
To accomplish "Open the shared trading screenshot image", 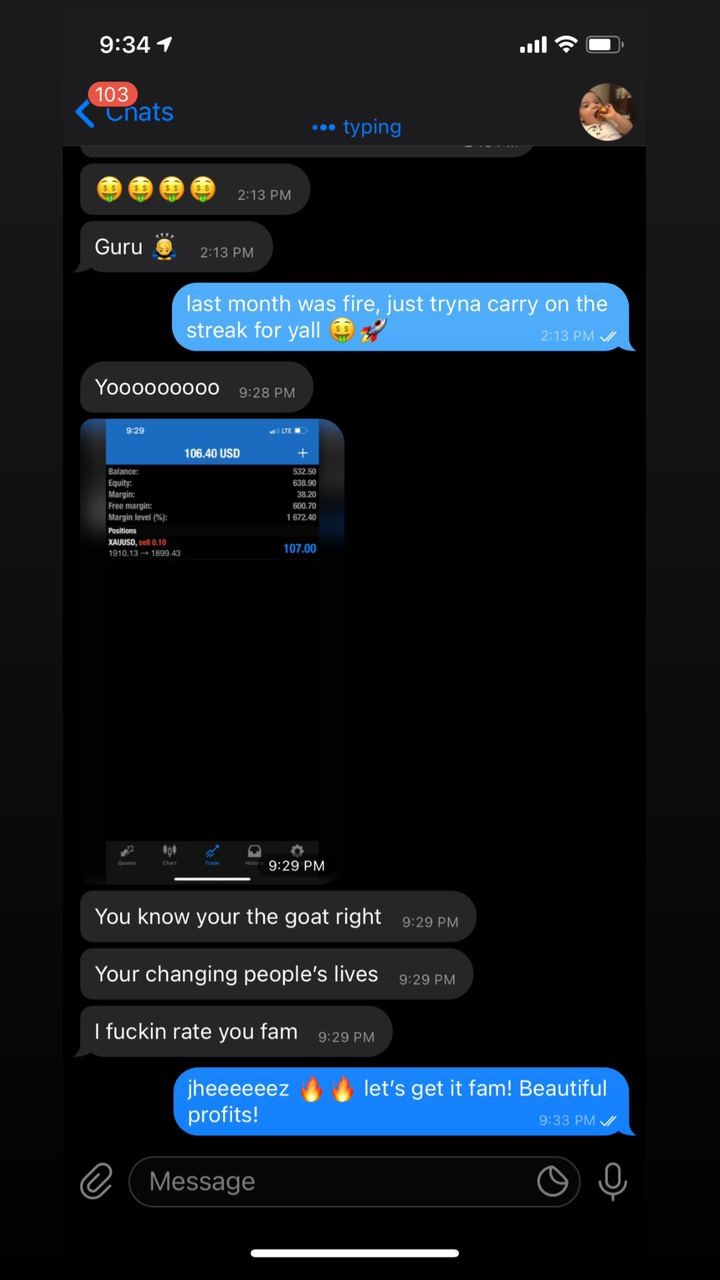I will (x=212, y=651).
